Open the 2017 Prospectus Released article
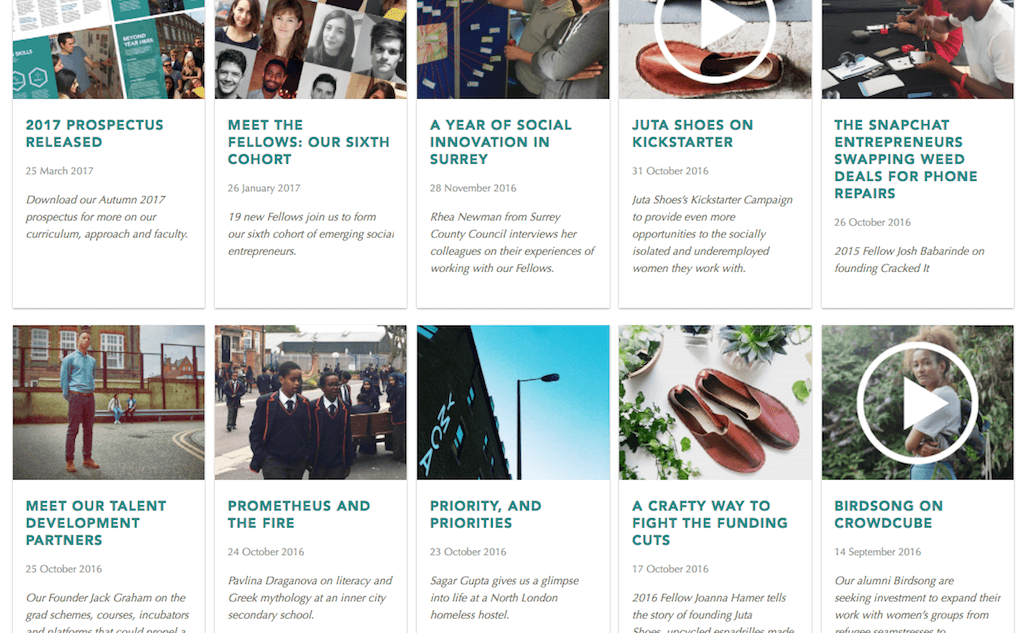The image size is (1024, 633). (94, 133)
